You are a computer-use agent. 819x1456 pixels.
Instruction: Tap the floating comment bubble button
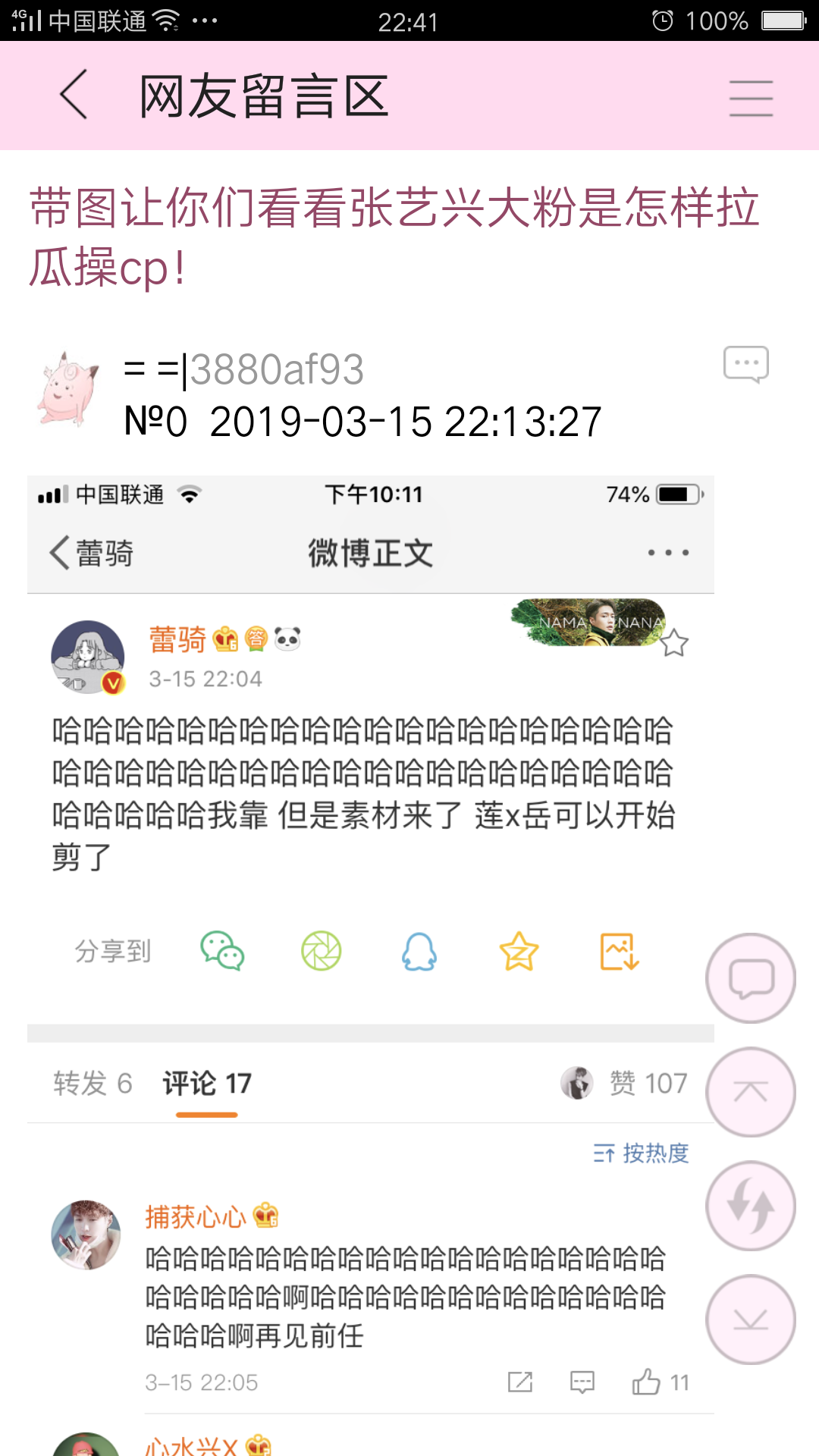750,978
